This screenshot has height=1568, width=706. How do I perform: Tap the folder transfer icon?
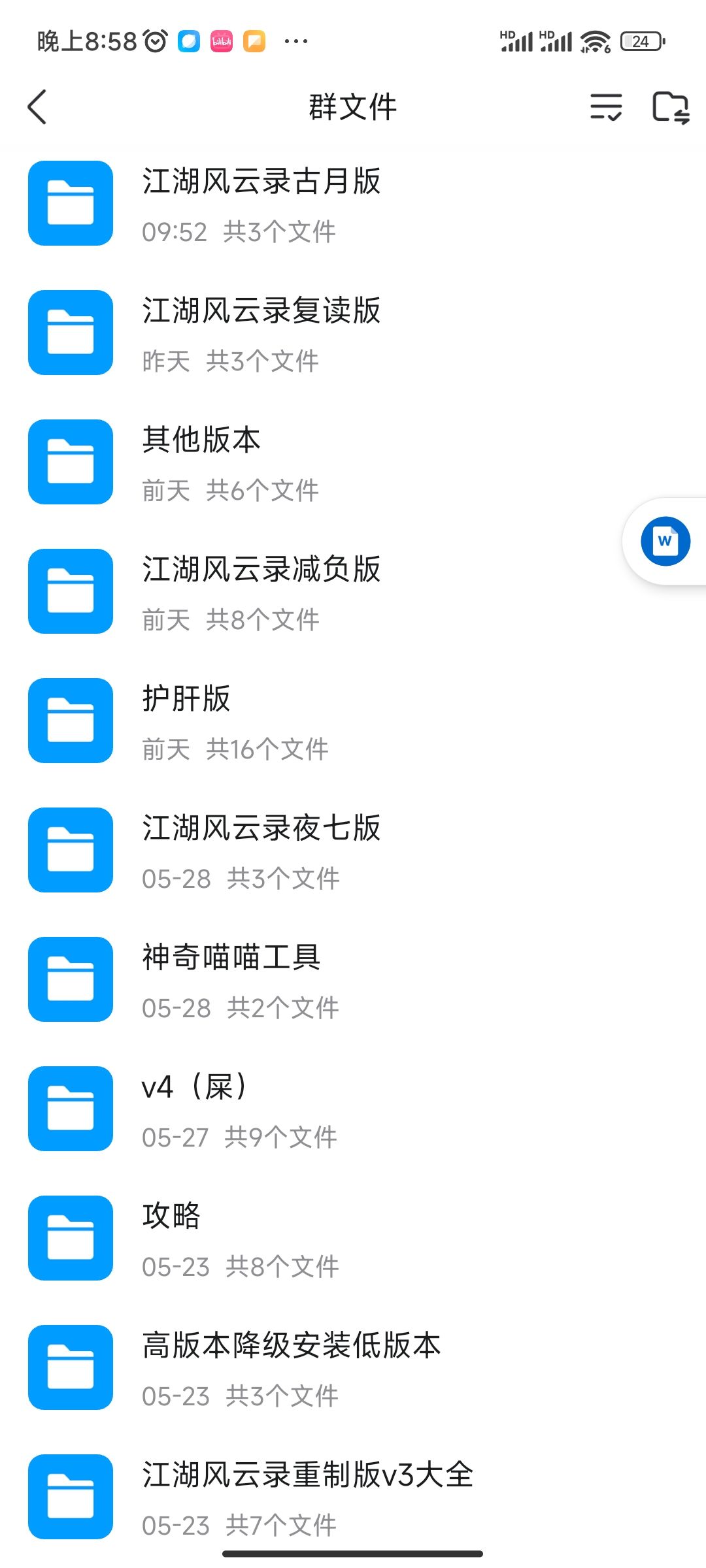671,107
